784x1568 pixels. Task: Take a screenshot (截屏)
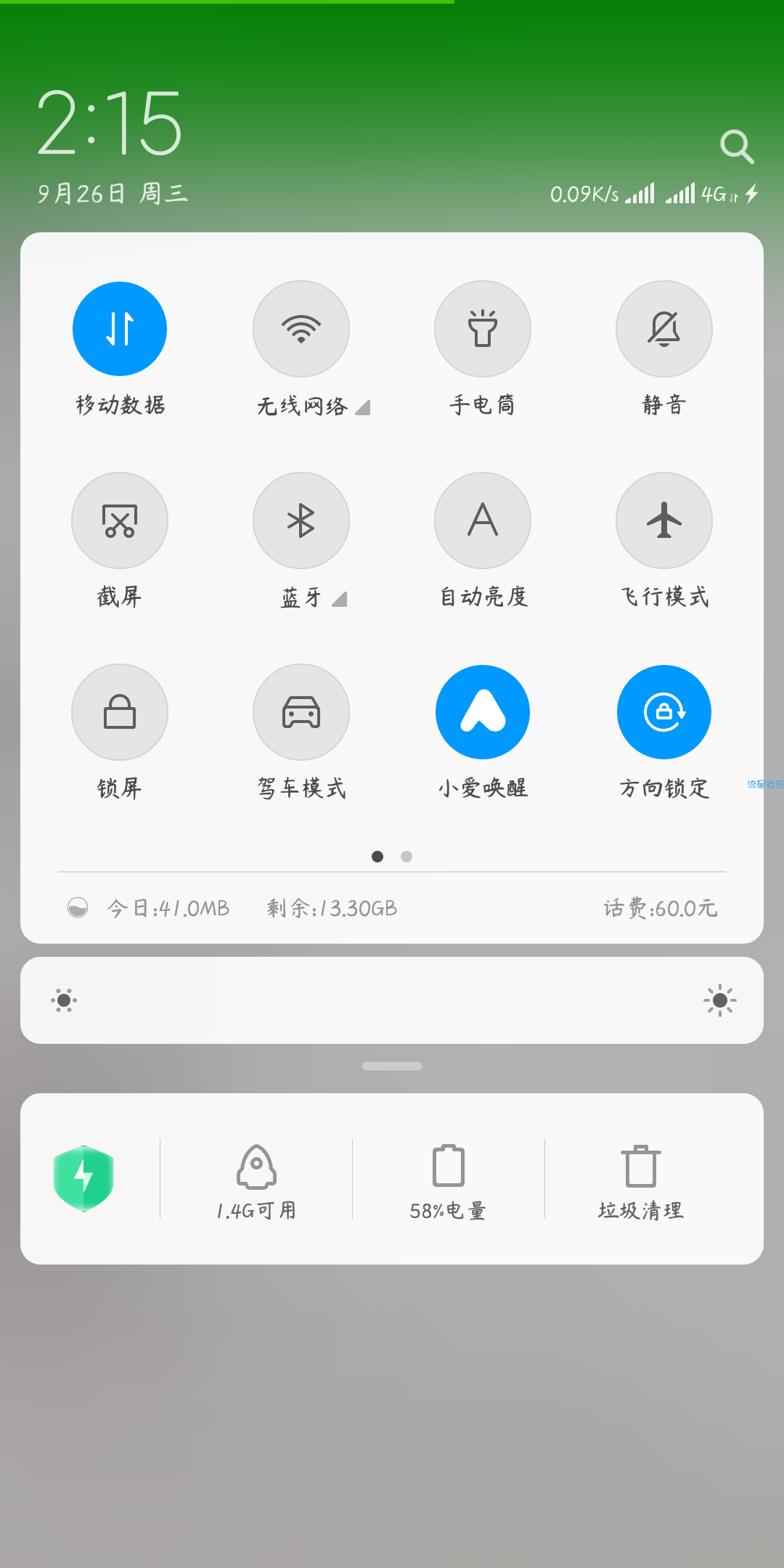coord(120,520)
